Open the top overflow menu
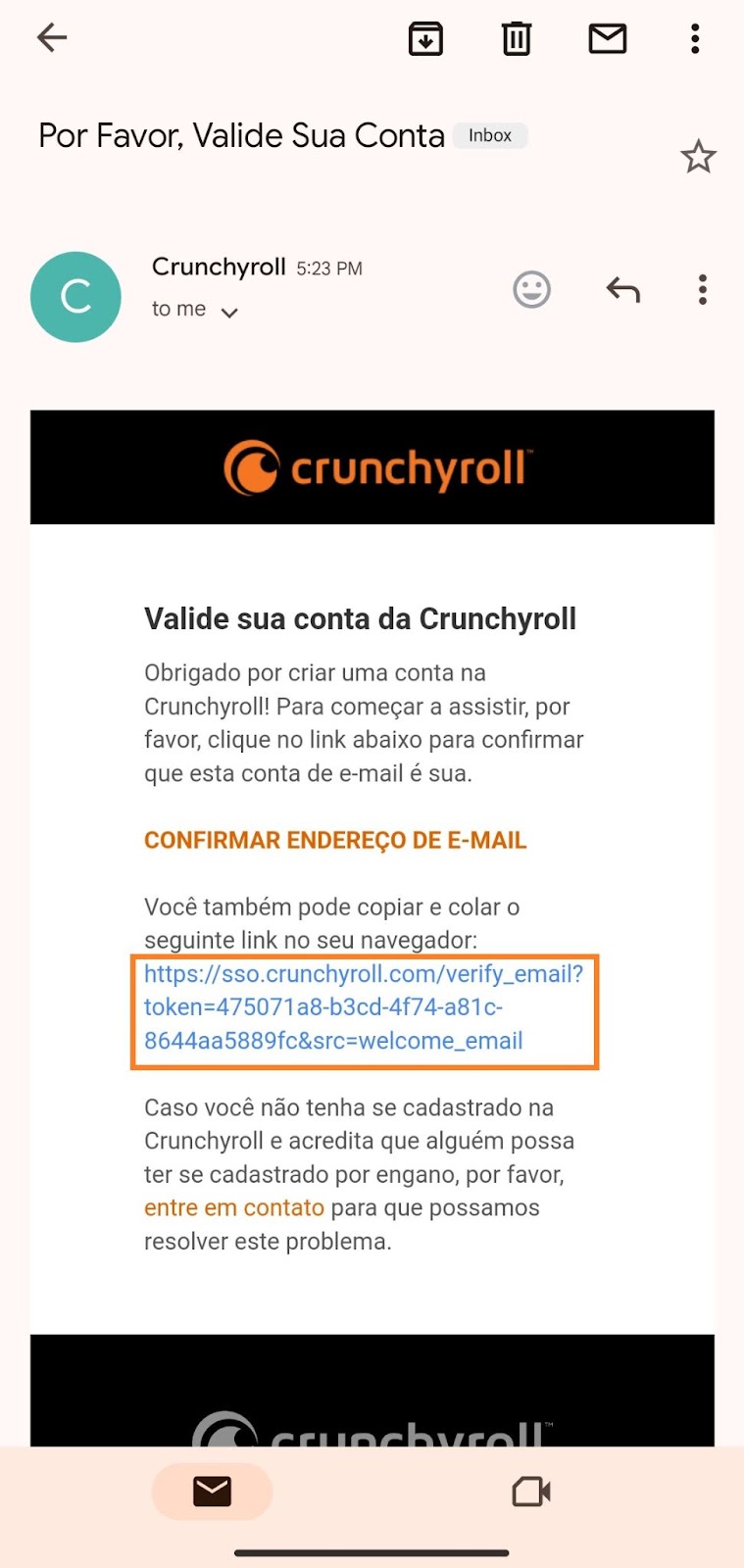 coord(695,38)
